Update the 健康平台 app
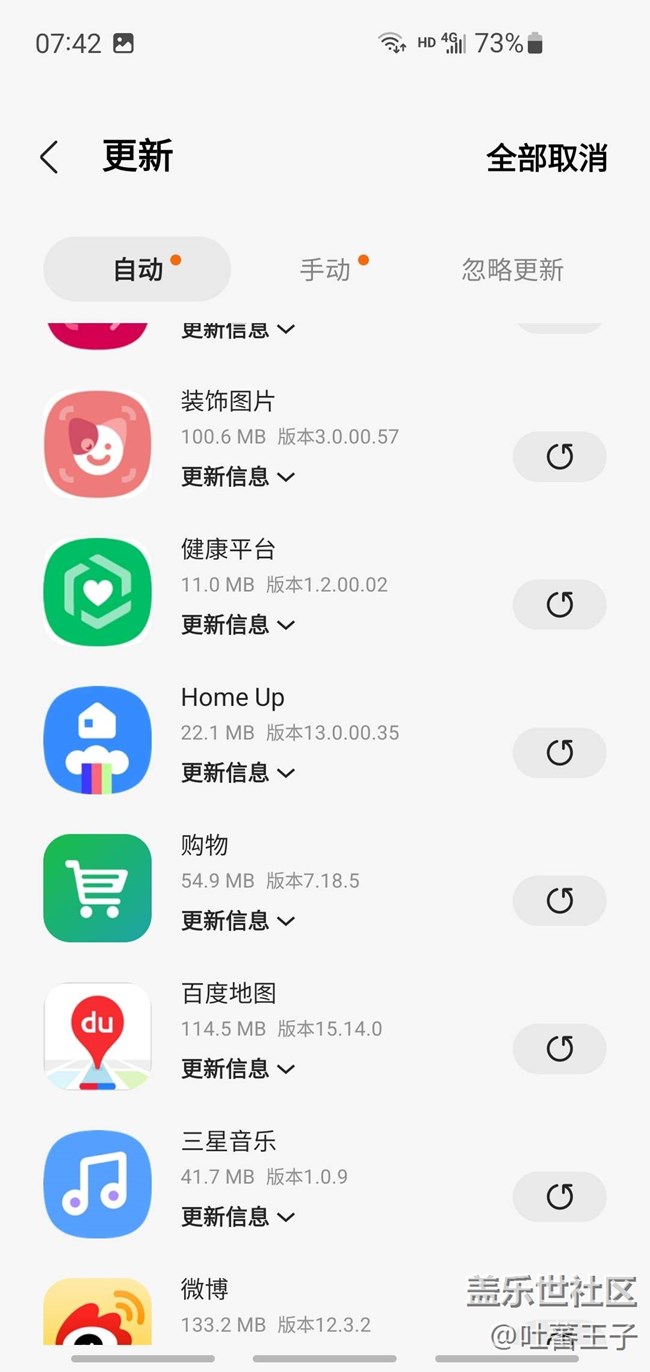Image resolution: width=650 pixels, height=1372 pixels. coord(559,605)
